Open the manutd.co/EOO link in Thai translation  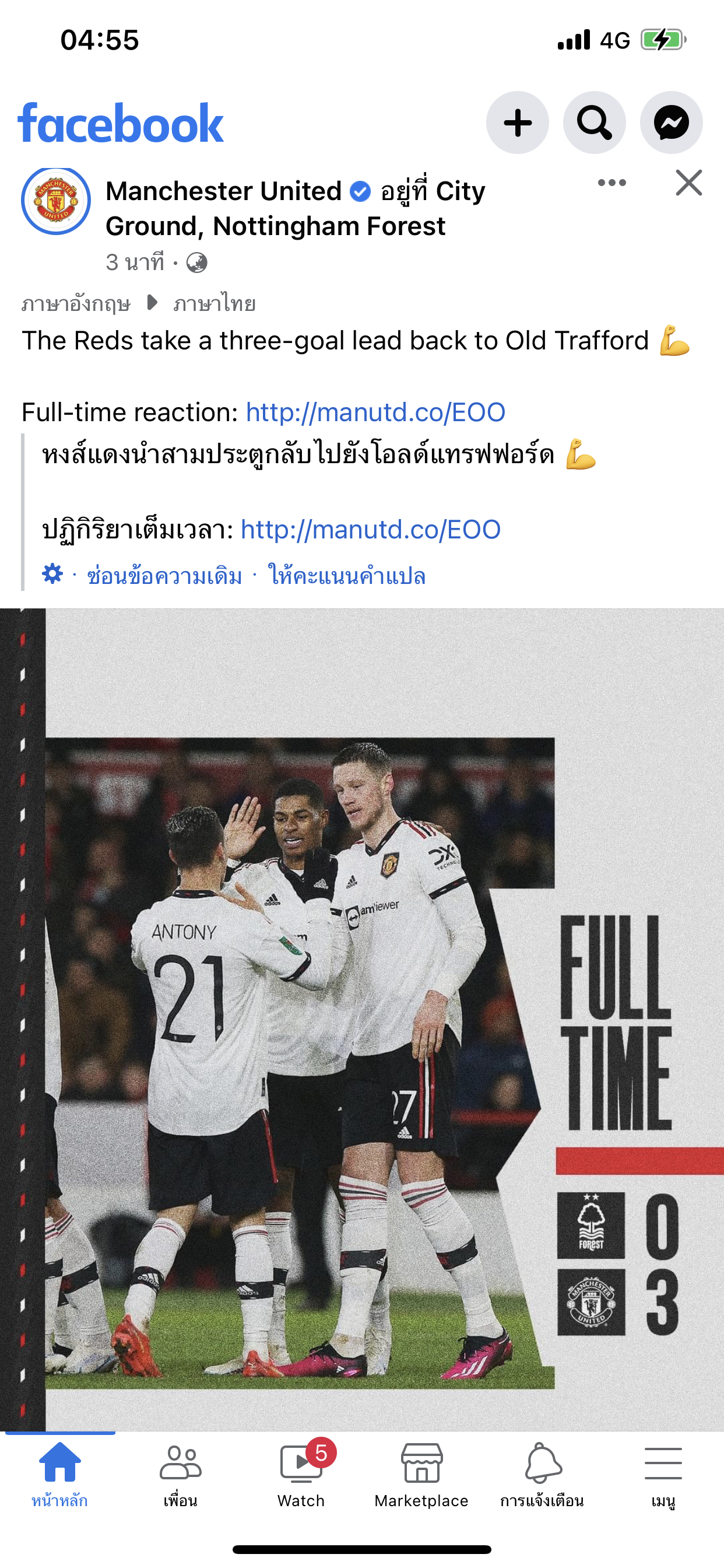pyautogui.click(x=371, y=530)
